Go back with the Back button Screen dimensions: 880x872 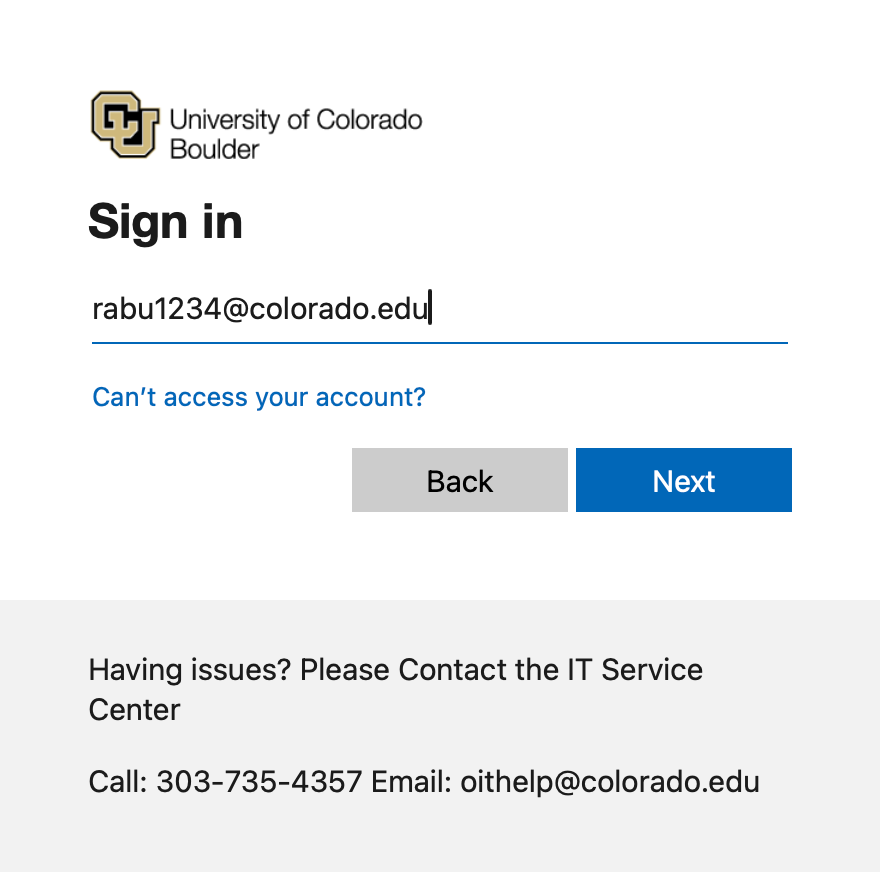[459, 481]
